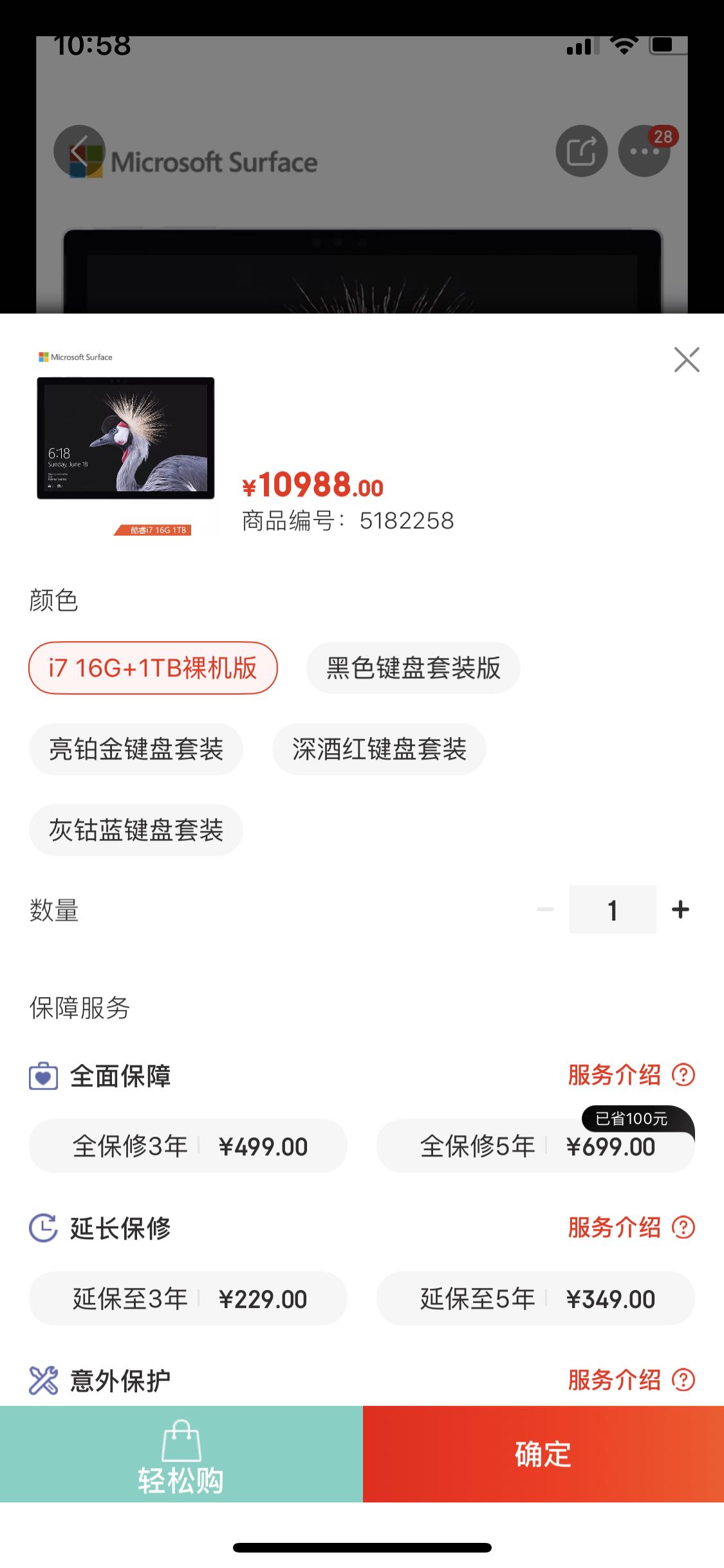724x1568 pixels.
Task: Close the product options sheet
Action: [x=686, y=360]
